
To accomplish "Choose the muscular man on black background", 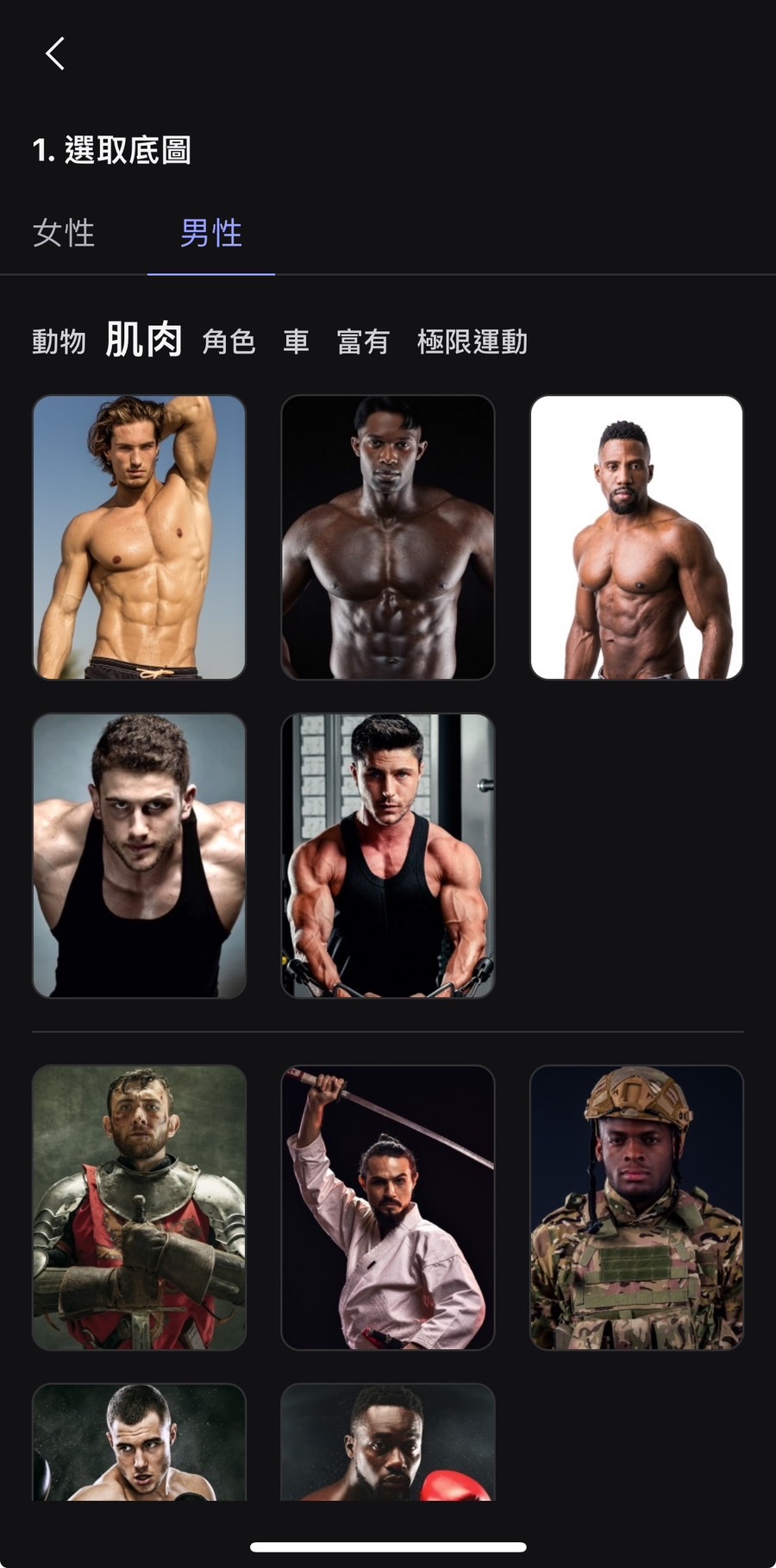I will click(x=388, y=537).
